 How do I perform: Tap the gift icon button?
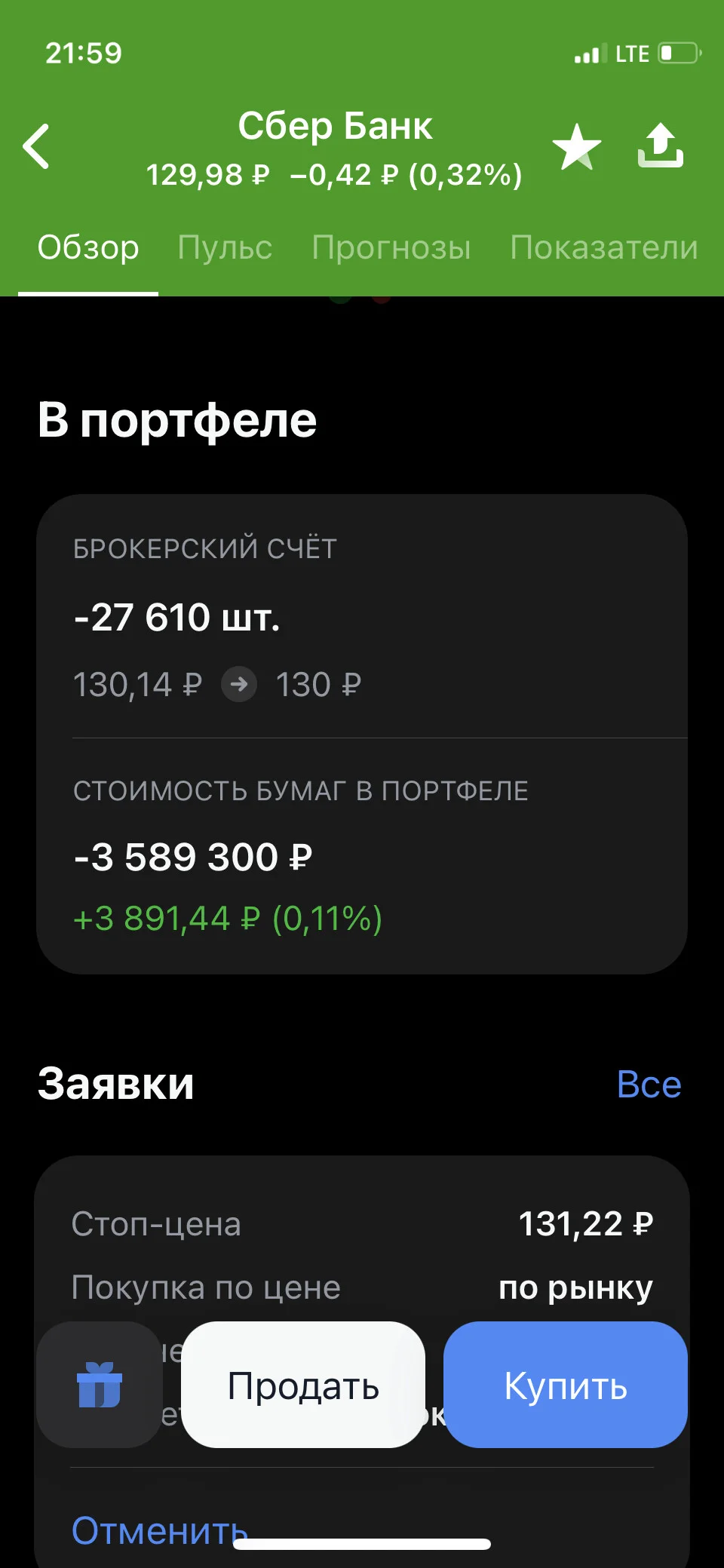point(100,1385)
